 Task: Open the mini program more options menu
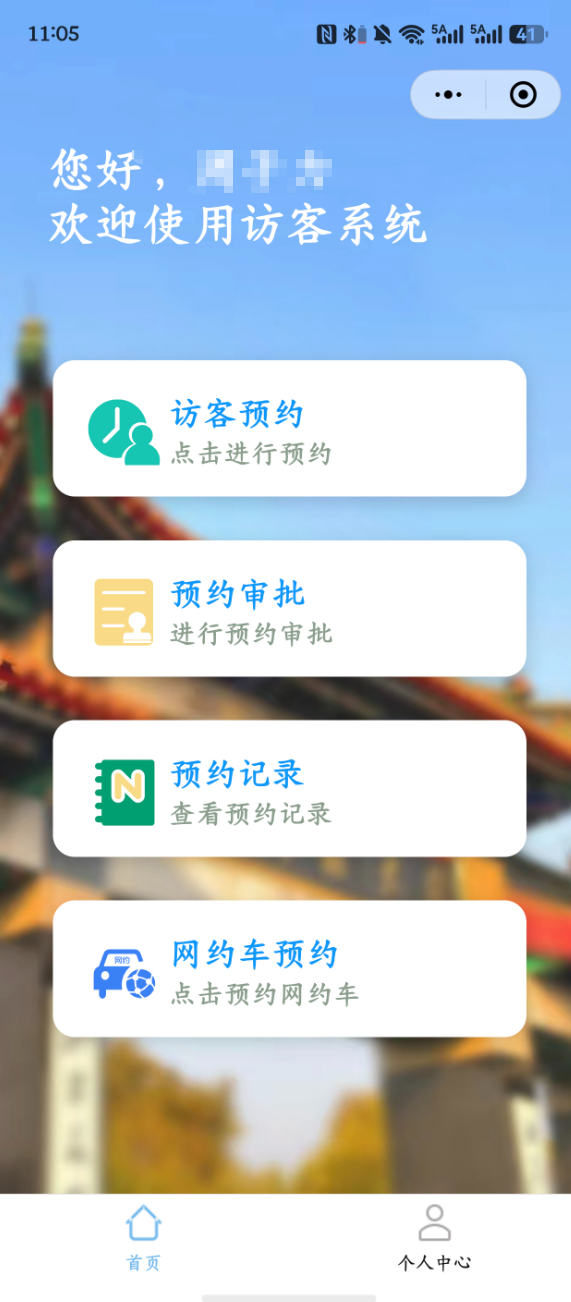click(449, 95)
